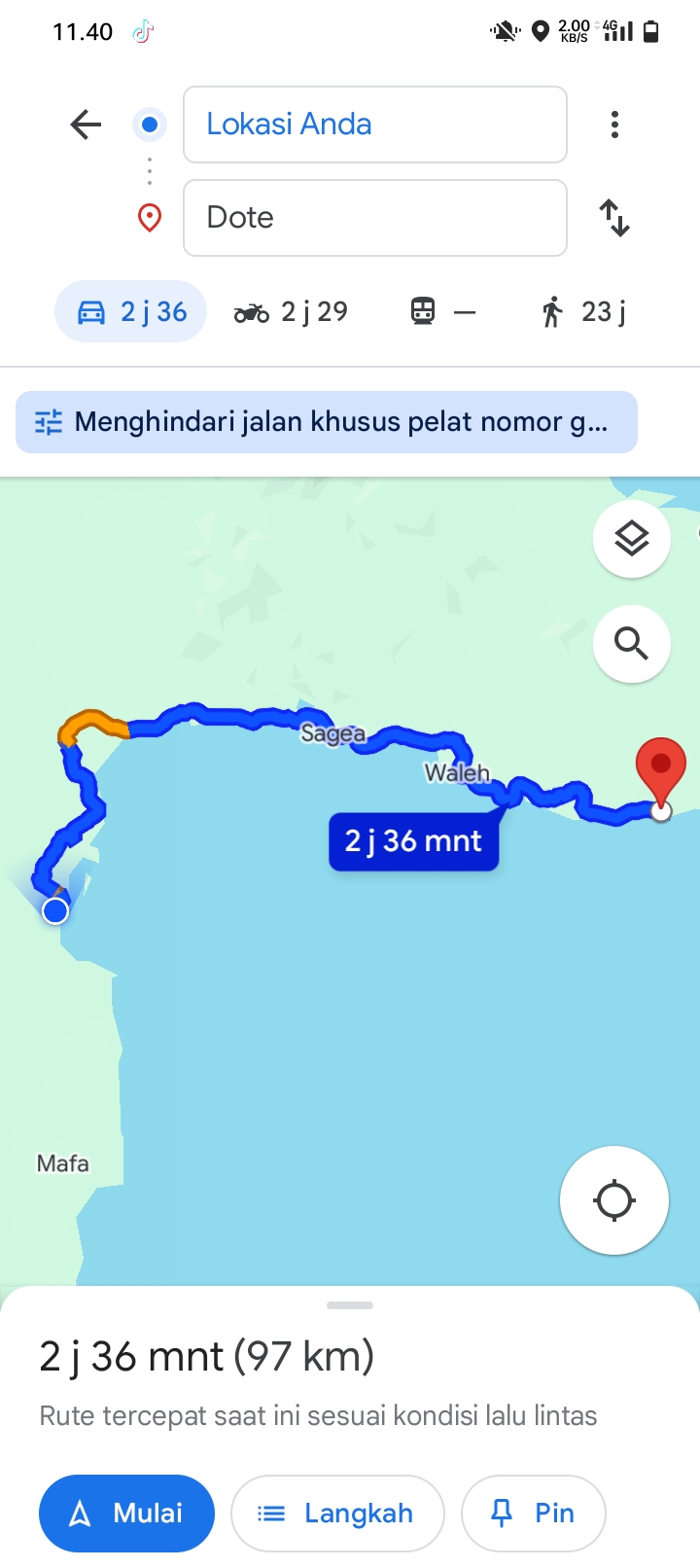Start navigation with Mulai button
This screenshot has height=1568, width=700.
tap(126, 1514)
